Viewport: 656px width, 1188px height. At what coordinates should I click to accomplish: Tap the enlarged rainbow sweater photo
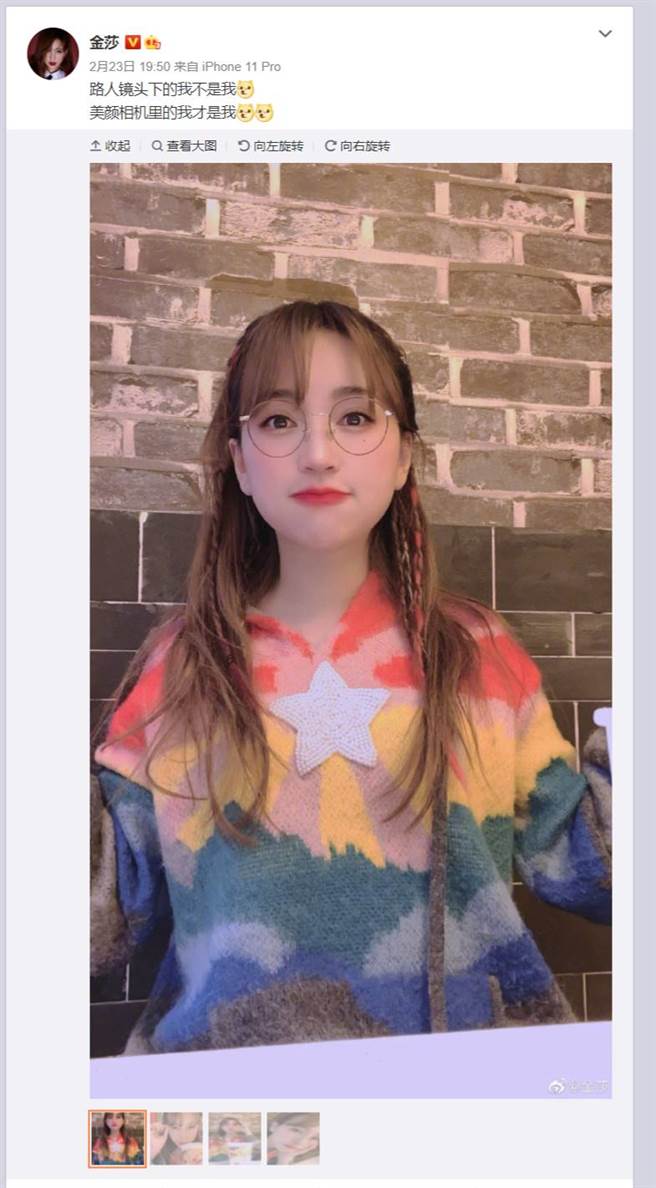click(x=350, y=620)
